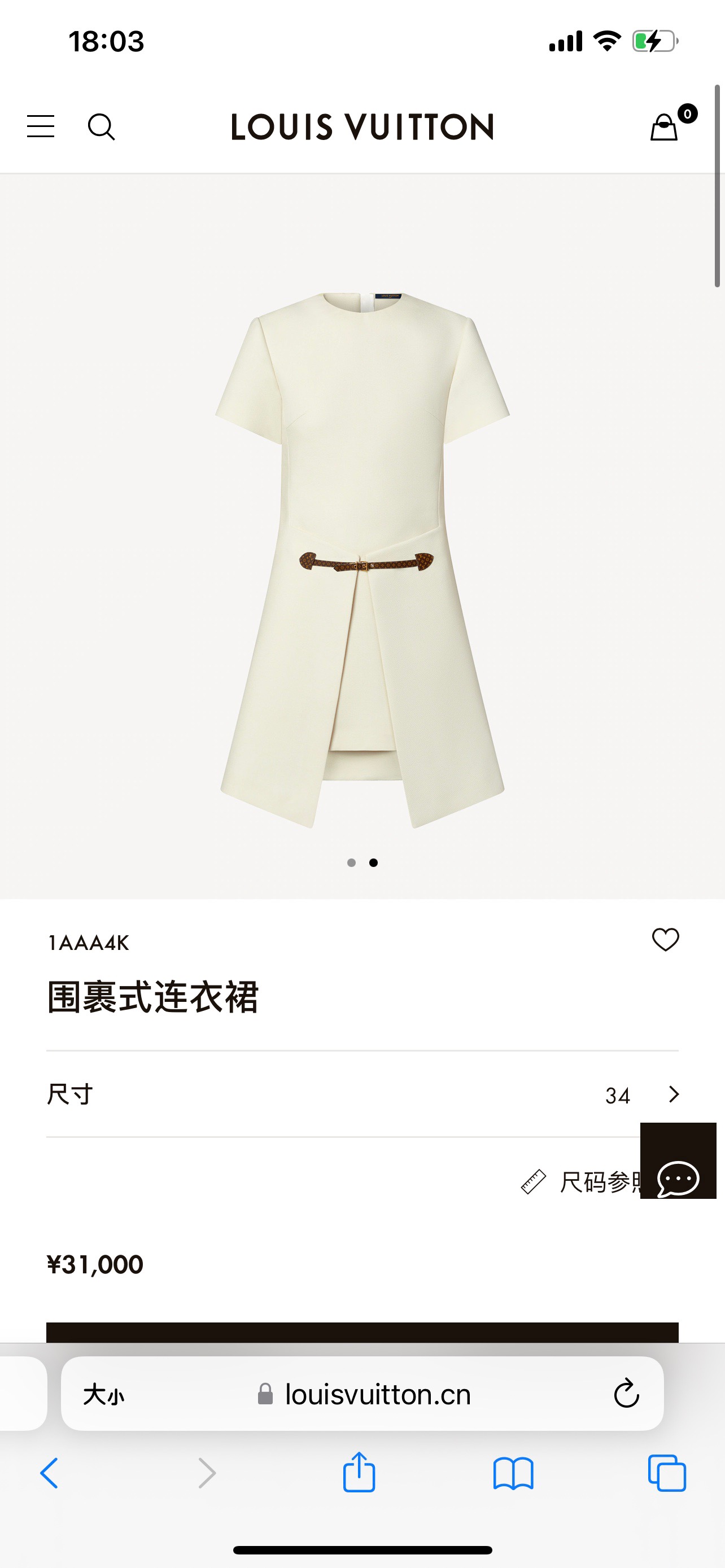Share this product page
The width and height of the screenshot is (725, 1568).
pos(359,1473)
